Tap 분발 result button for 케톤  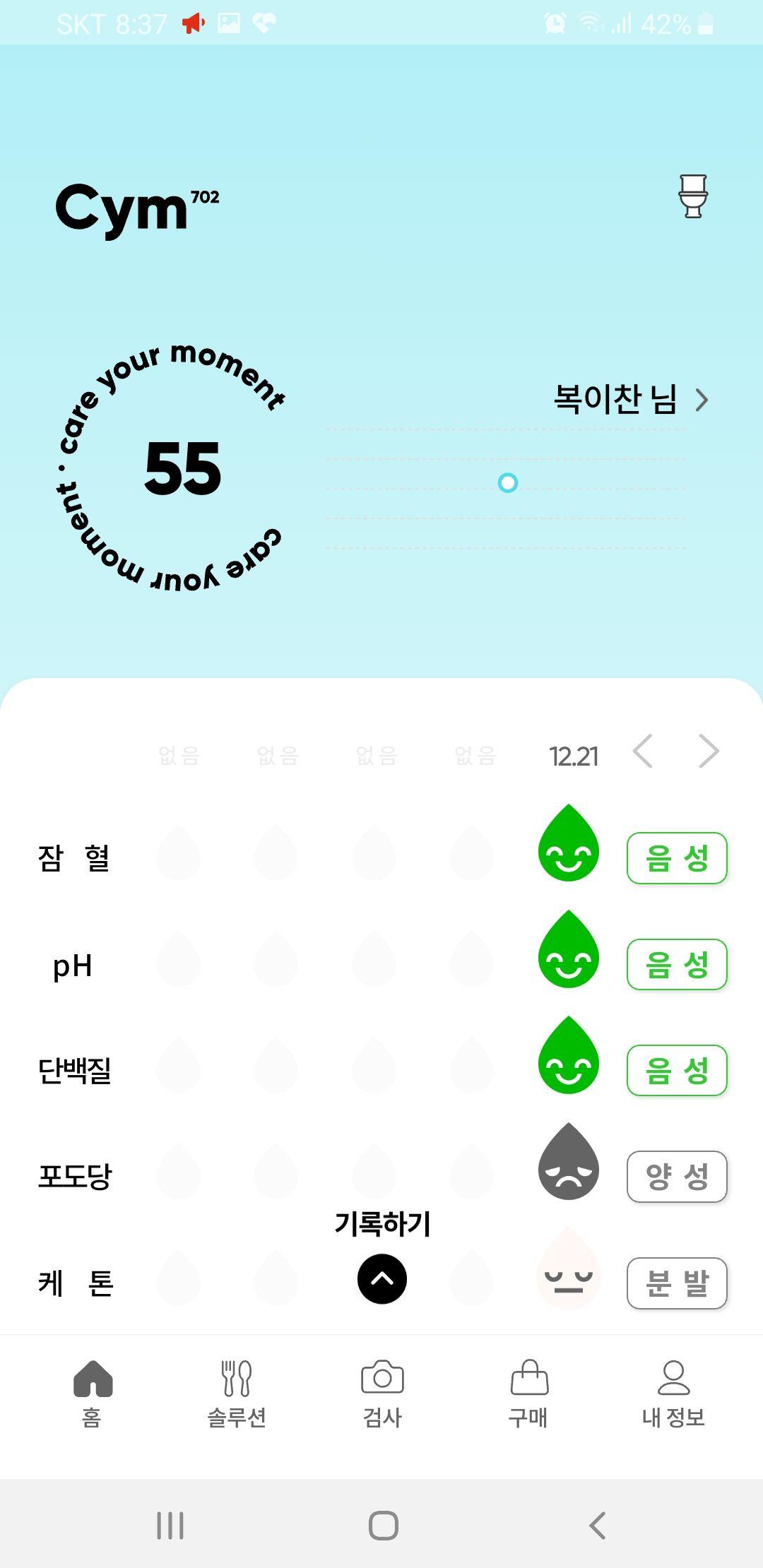pyautogui.click(x=676, y=1283)
